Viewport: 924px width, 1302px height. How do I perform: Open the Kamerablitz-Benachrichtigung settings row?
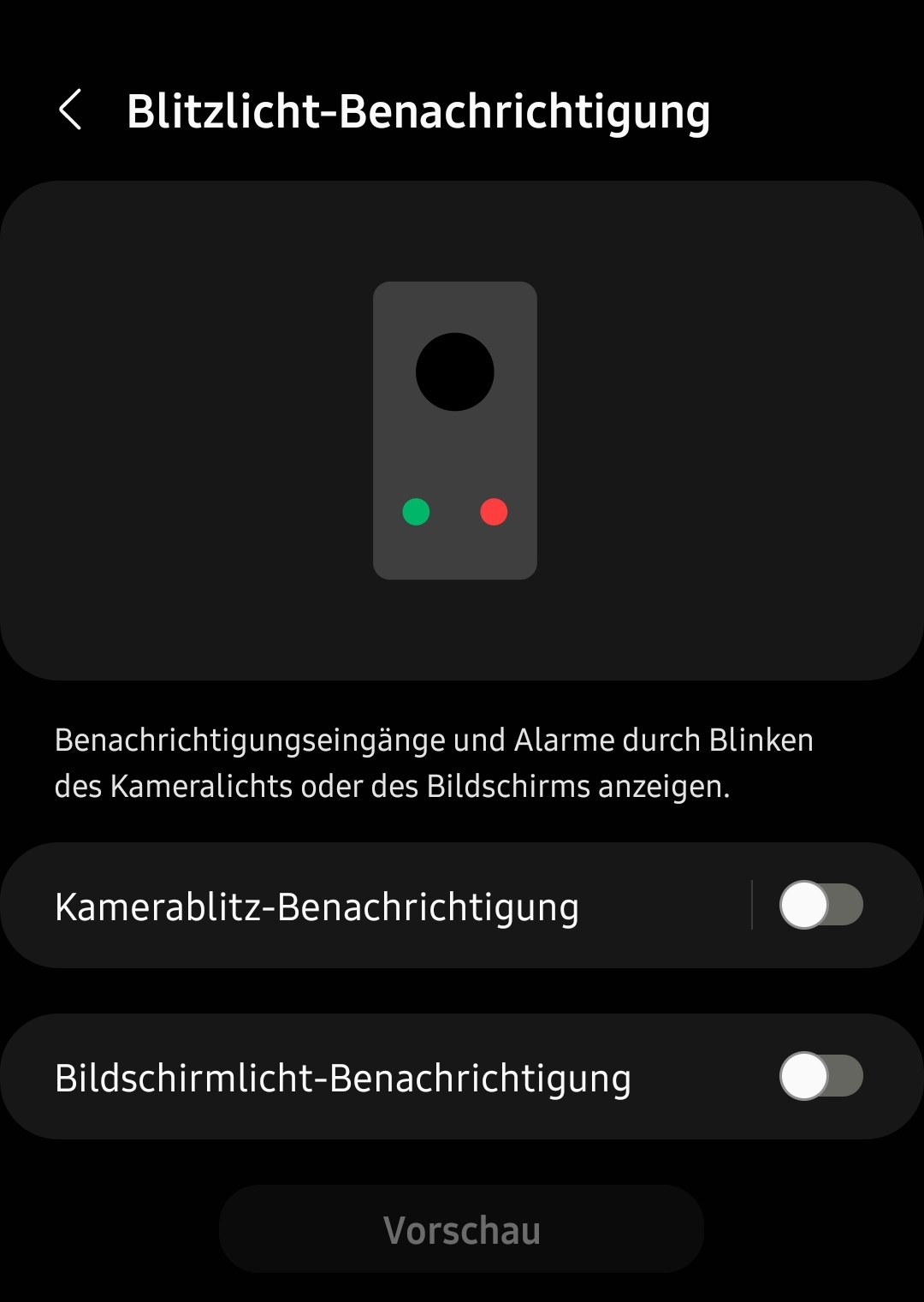coord(317,907)
